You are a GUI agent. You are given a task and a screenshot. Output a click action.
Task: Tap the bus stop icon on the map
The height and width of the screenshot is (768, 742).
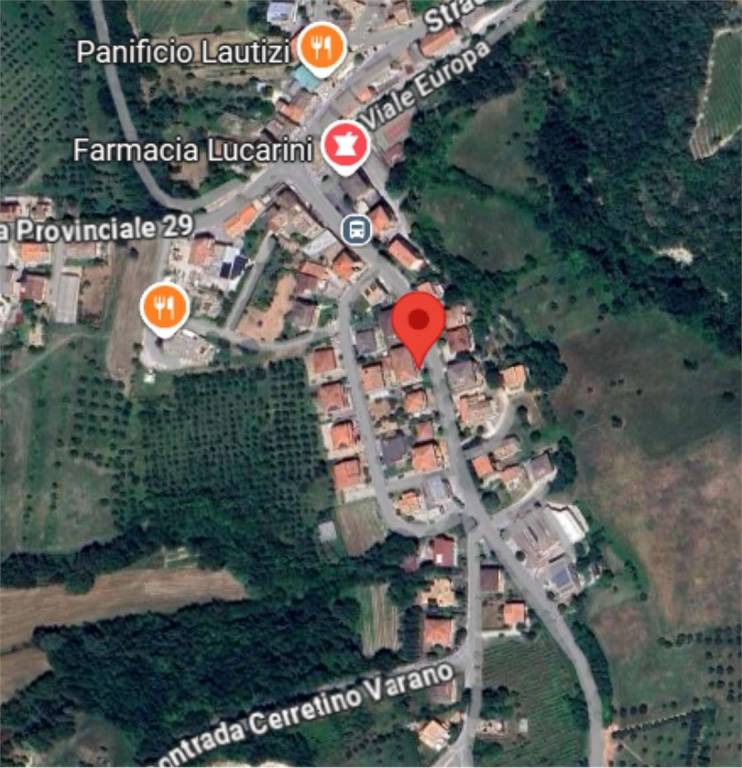pos(354,229)
